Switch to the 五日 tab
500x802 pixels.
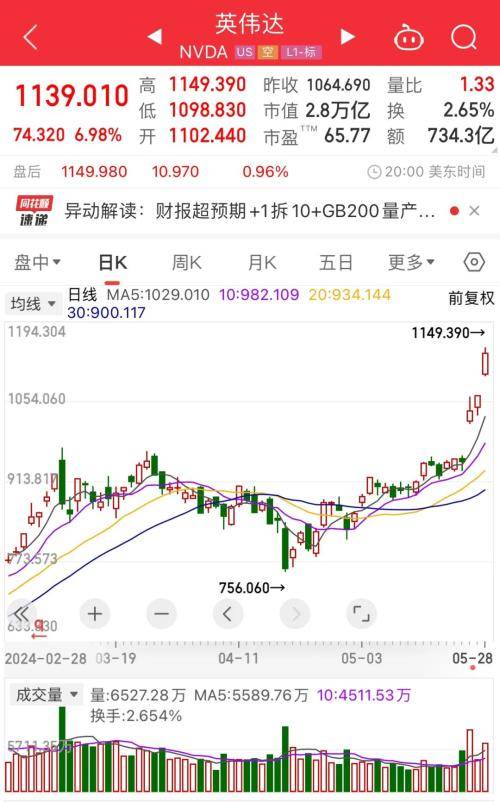pos(336,263)
